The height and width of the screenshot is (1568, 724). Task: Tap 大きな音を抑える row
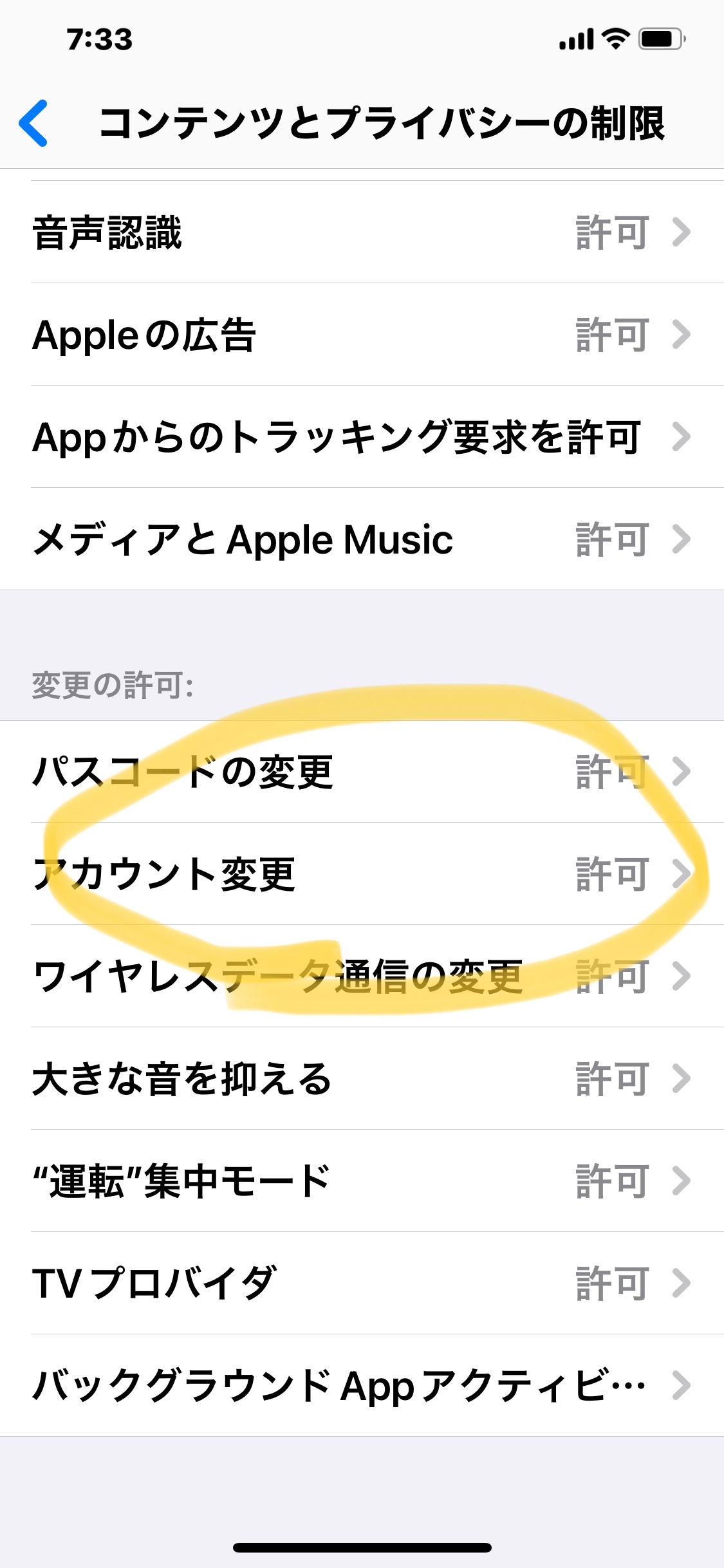coord(362,1079)
